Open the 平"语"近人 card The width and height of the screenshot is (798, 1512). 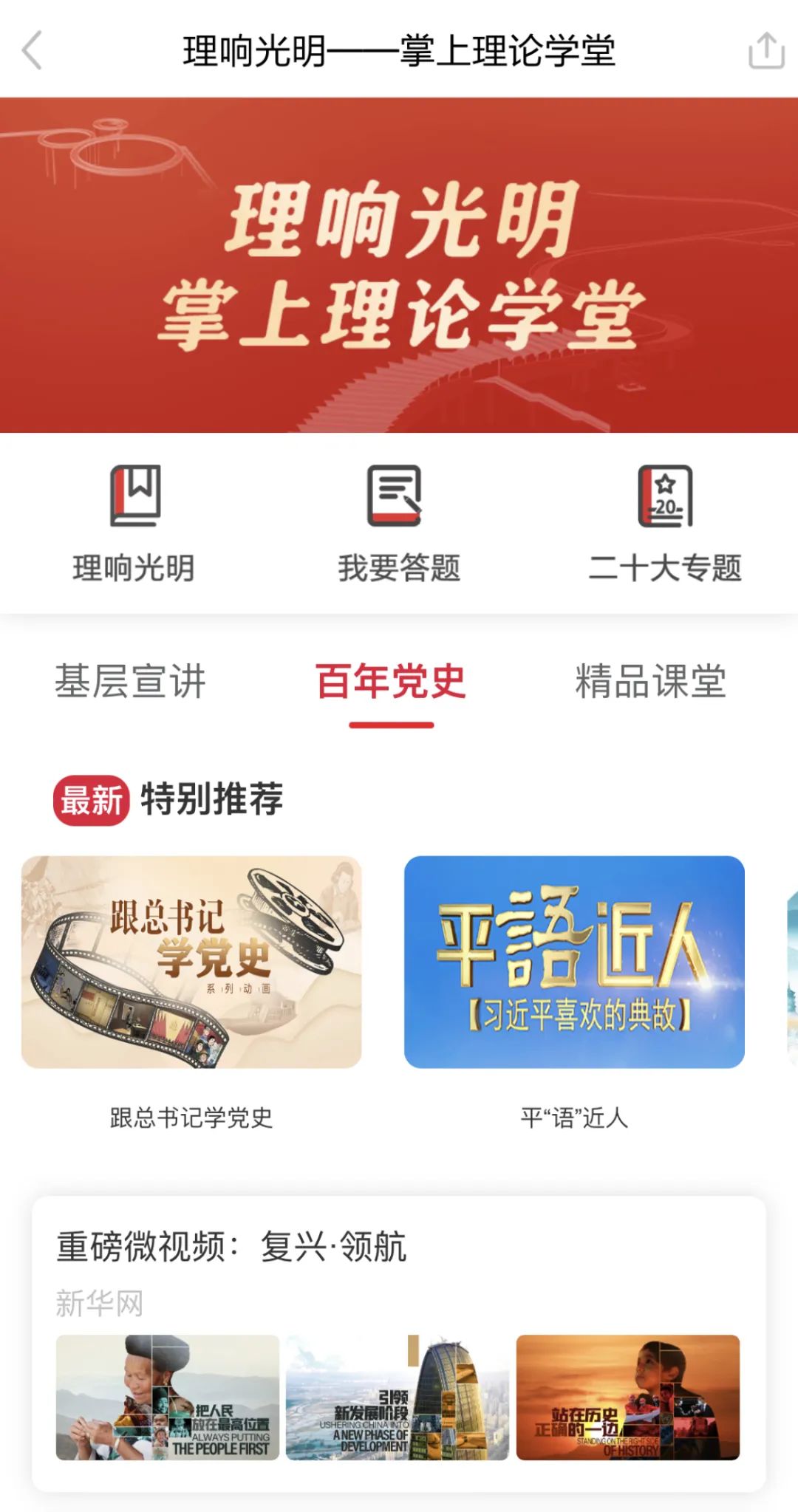point(574,962)
